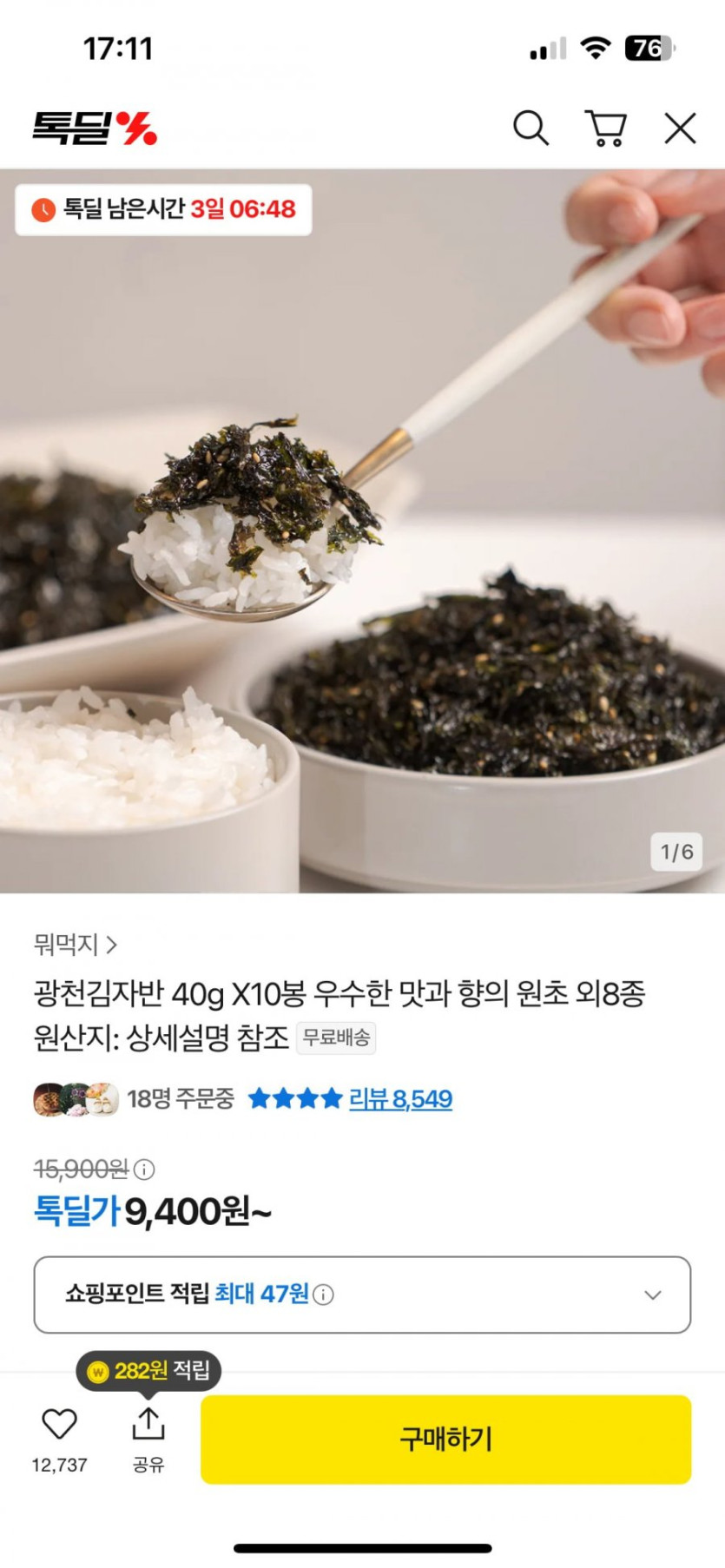Open the shopping cart
The width and height of the screenshot is (725, 1568).
click(606, 128)
